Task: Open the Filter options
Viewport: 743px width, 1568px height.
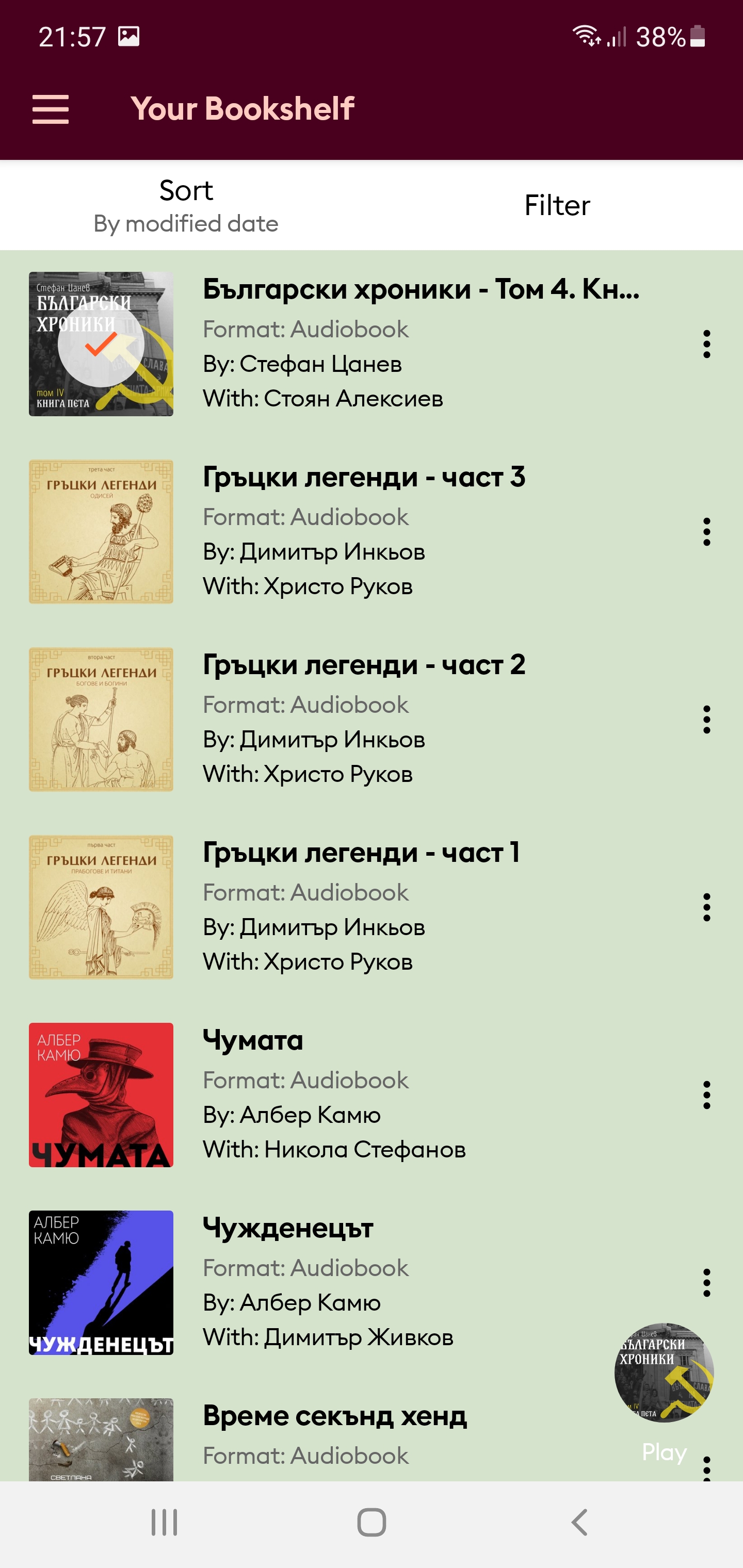Action: pyautogui.click(x=557, y=206)
